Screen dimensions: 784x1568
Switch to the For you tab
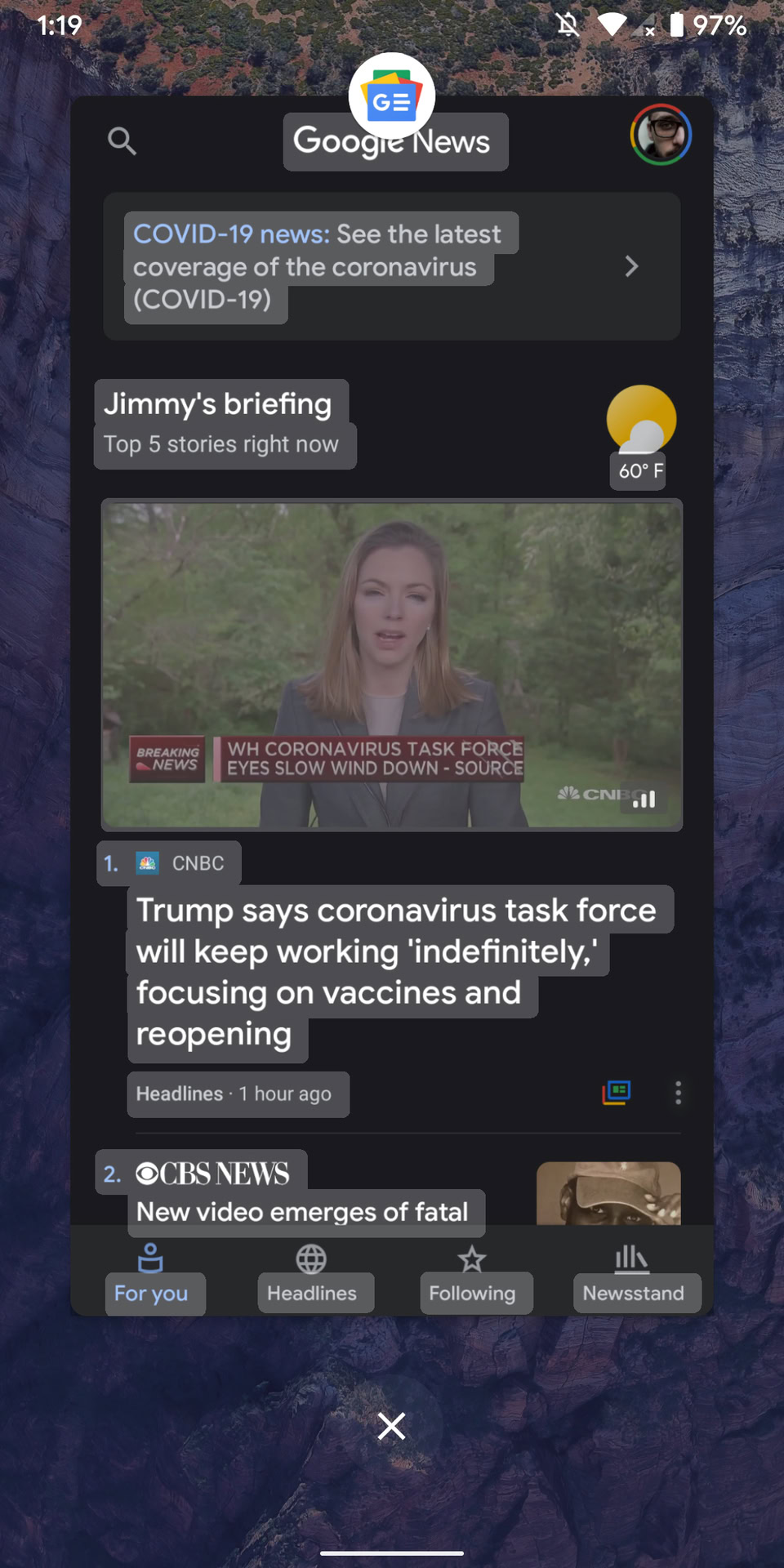pyautogui.click(x=151, y=1274)
